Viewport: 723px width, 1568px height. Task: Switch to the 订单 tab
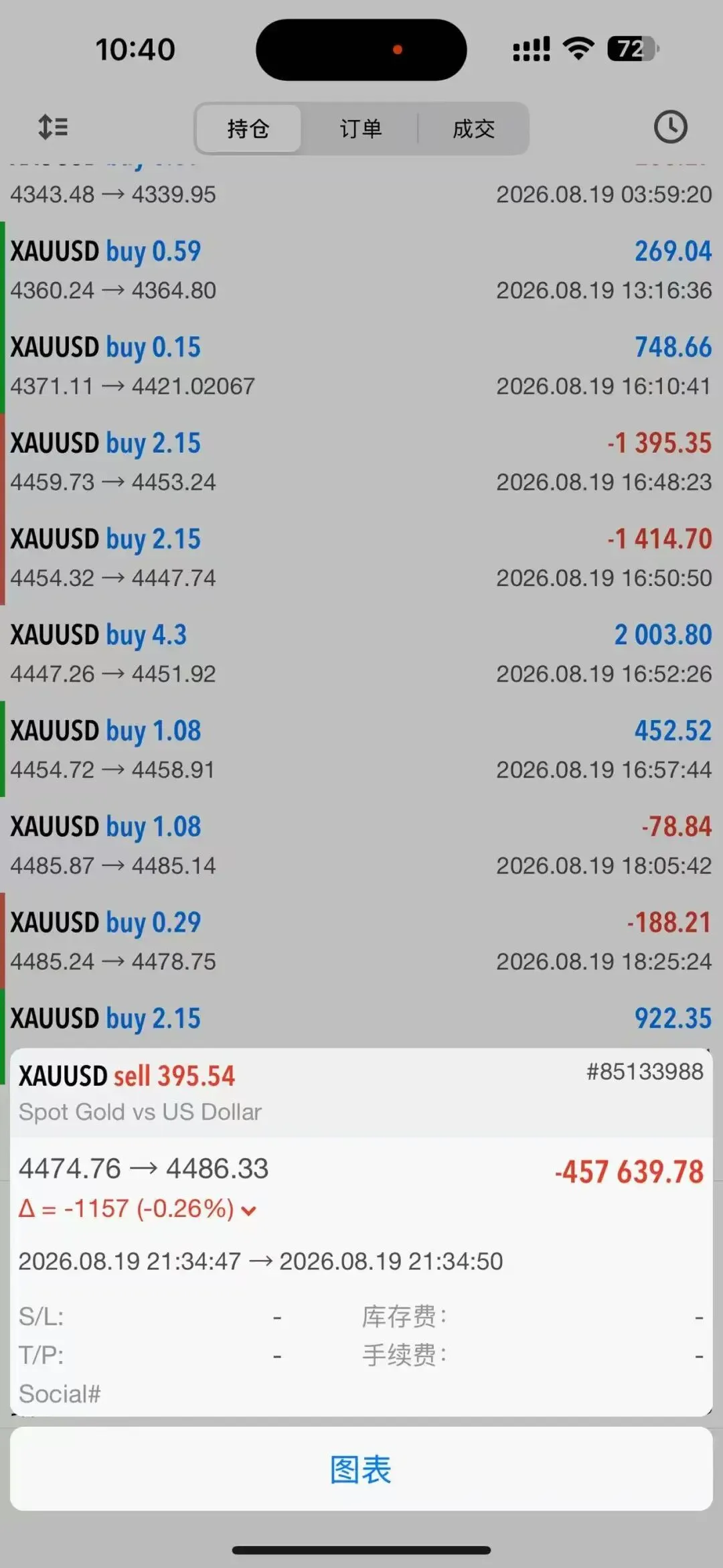pyautogui.click(x=361, y=128)
